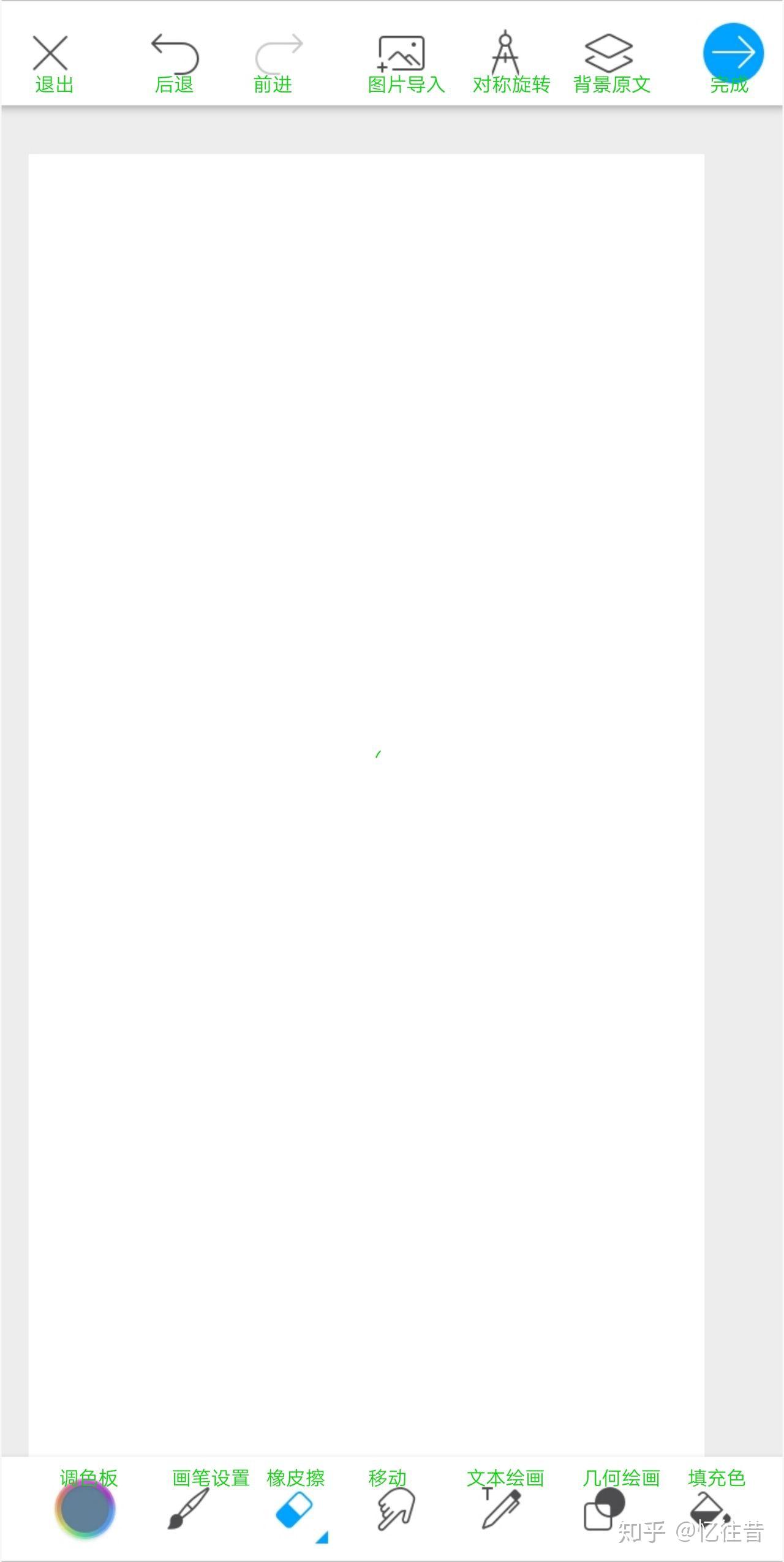
Task: Open the geometric shapes tool
Action: click(604, 1509)
